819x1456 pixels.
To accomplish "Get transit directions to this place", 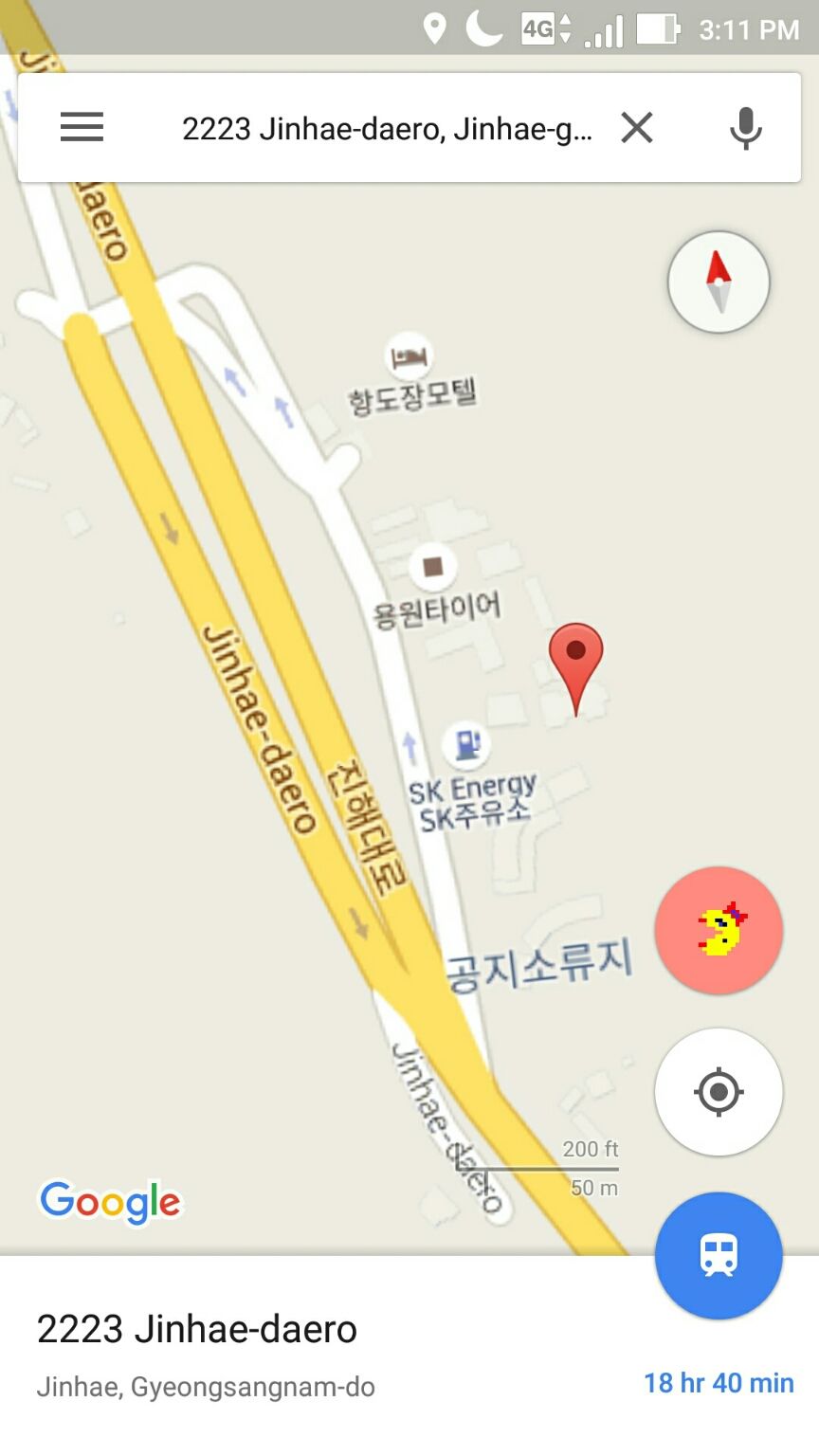I will [719, 1255].
